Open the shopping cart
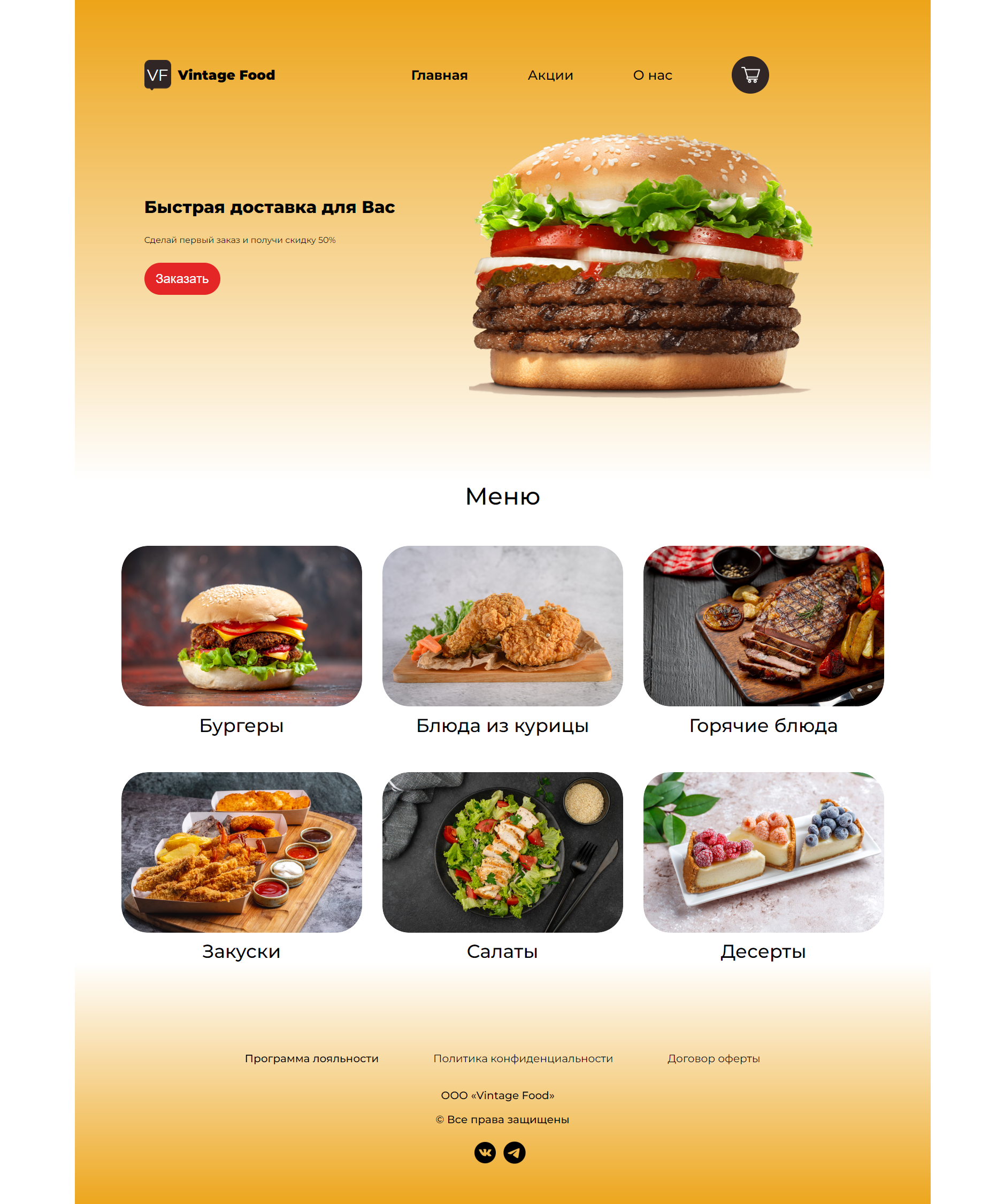This screenshot has height=1204, width=997. (x=749, y=74)
